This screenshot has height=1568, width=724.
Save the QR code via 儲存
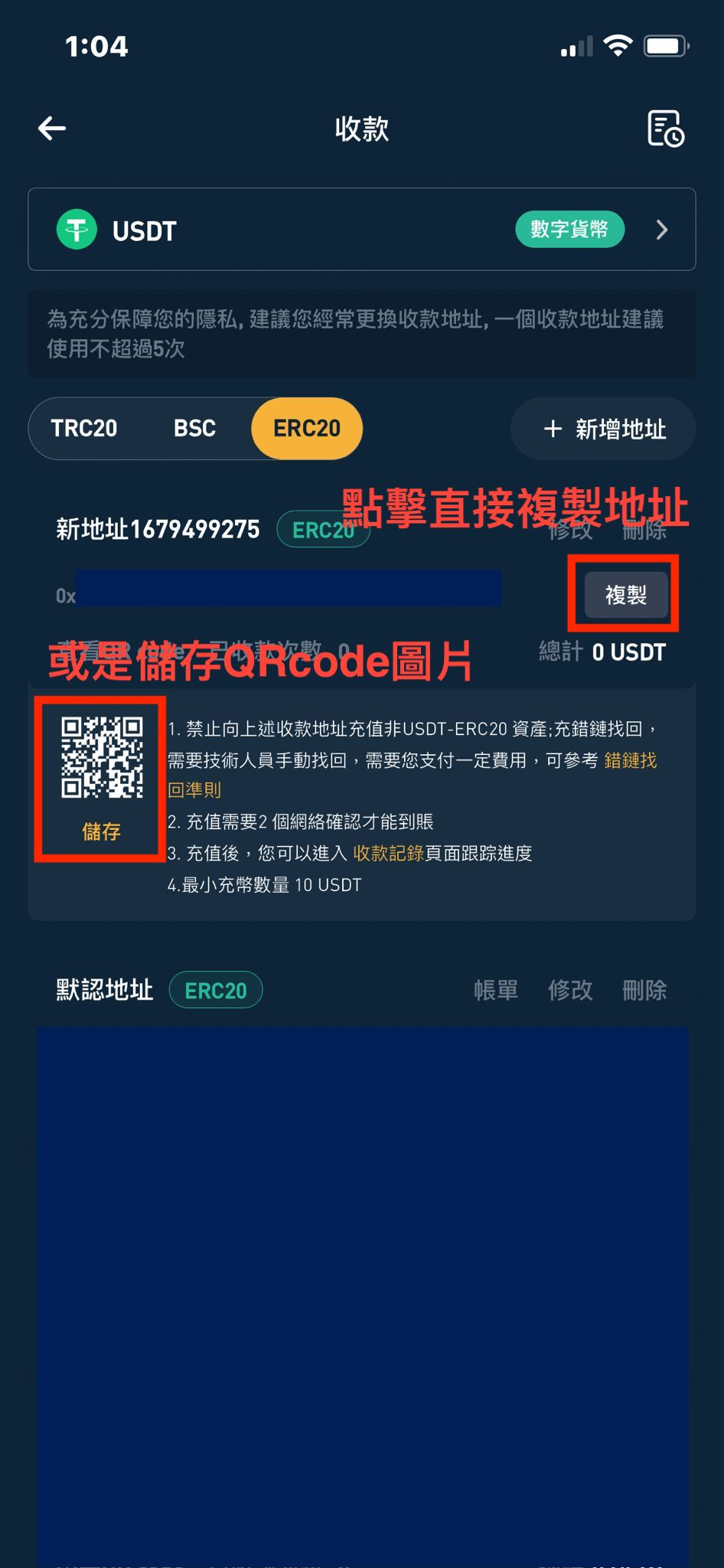(101, 831)
